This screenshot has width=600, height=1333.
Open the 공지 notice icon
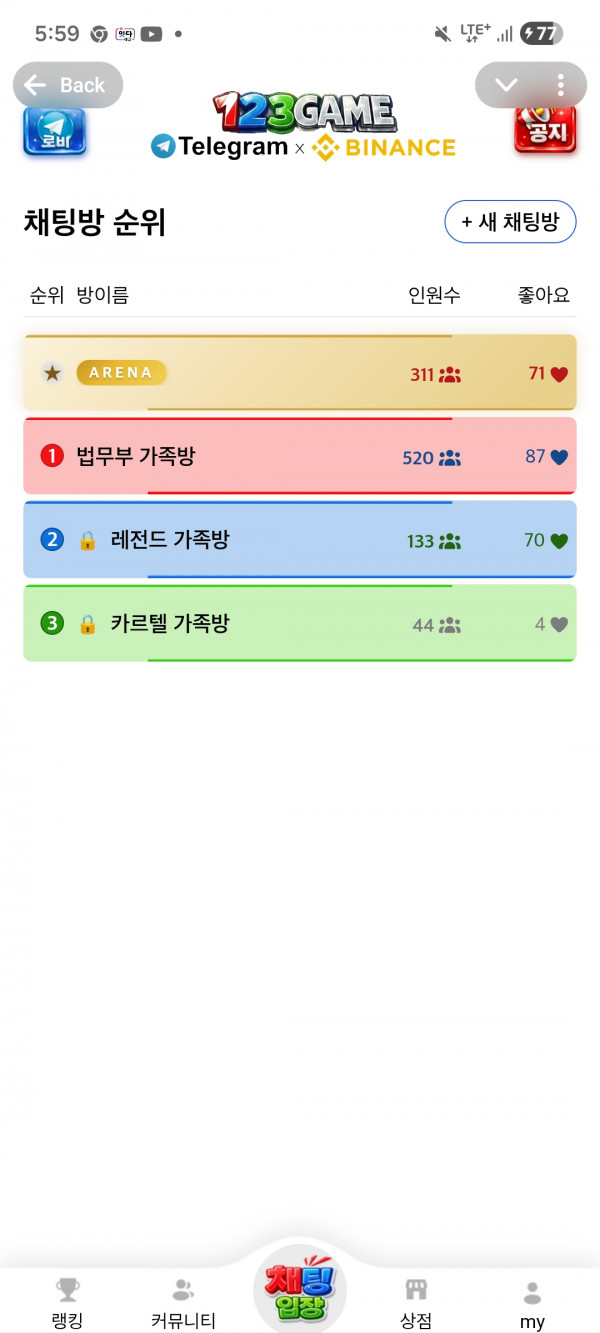[x=545, y=131]
